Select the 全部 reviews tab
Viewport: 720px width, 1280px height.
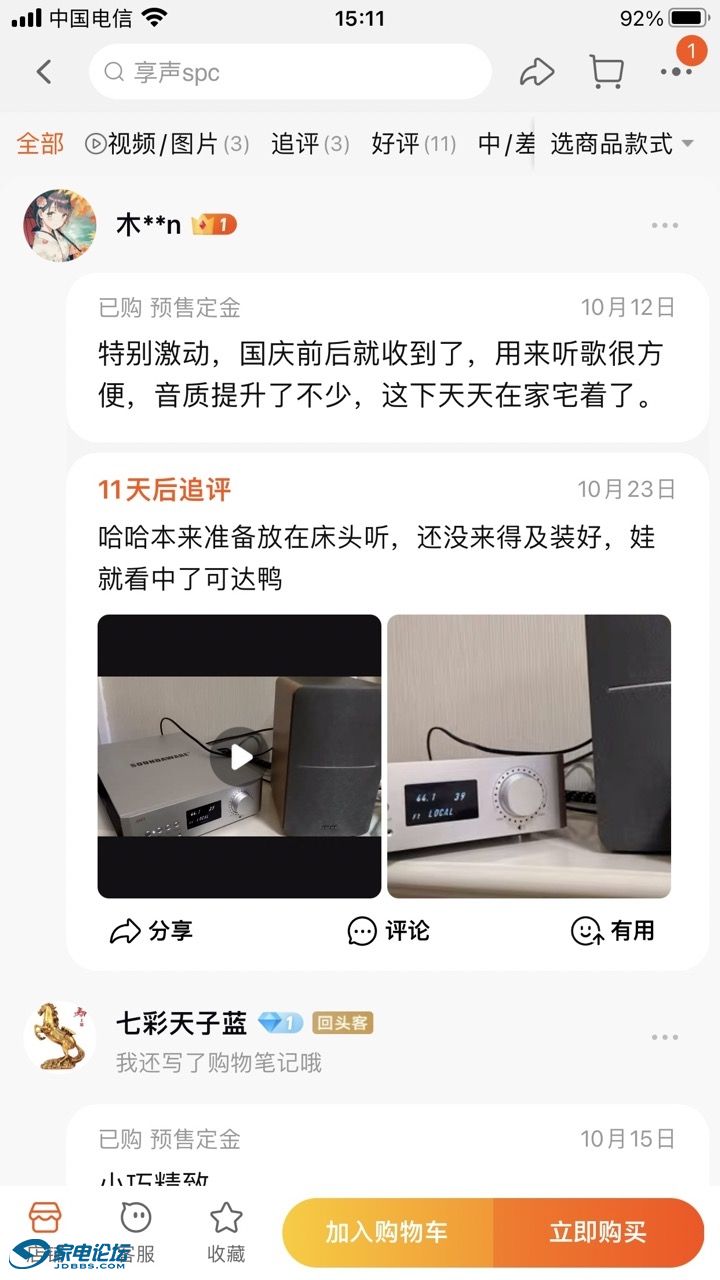coord(40,144)
